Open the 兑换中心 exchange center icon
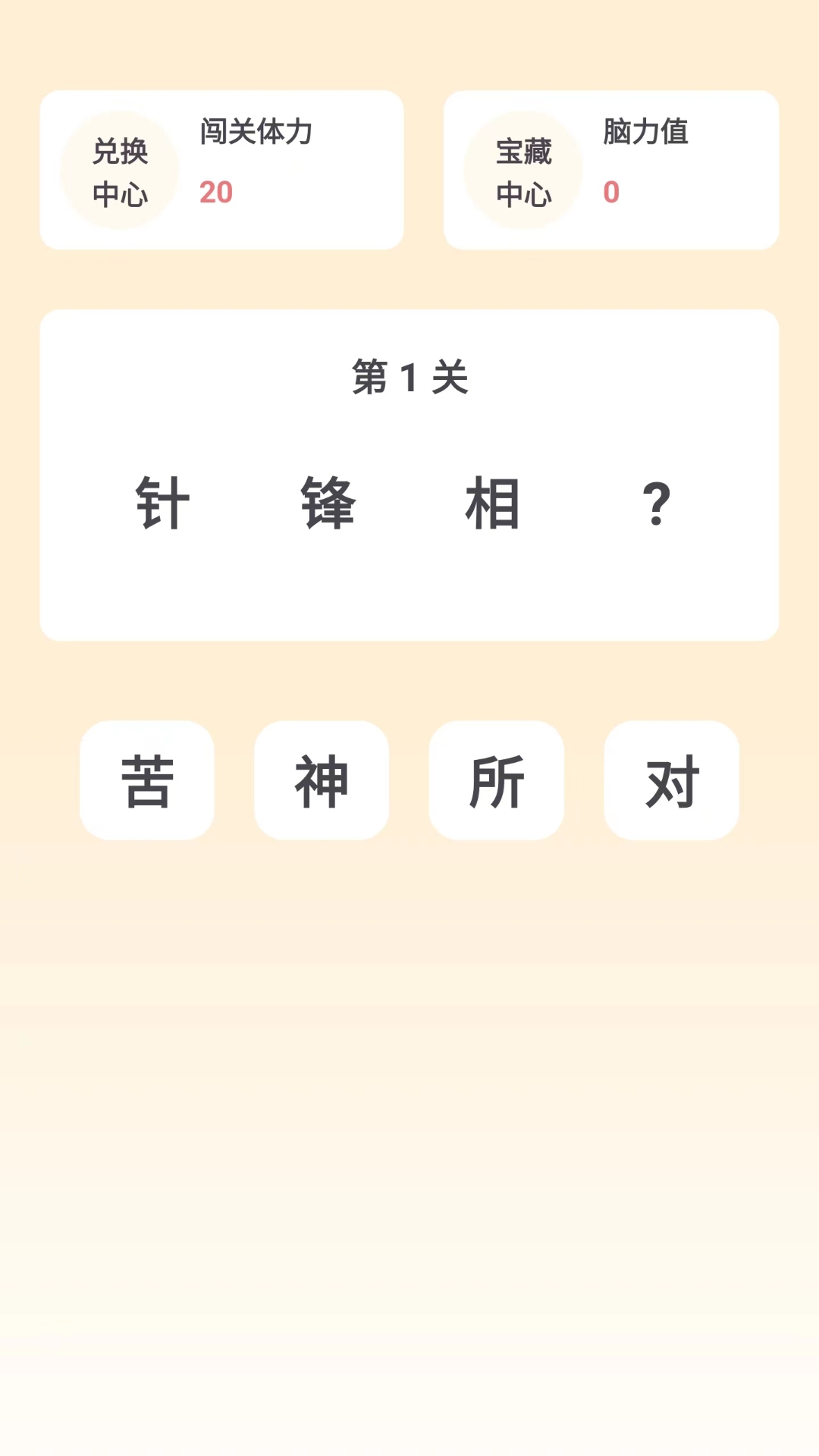 [120, 171]
